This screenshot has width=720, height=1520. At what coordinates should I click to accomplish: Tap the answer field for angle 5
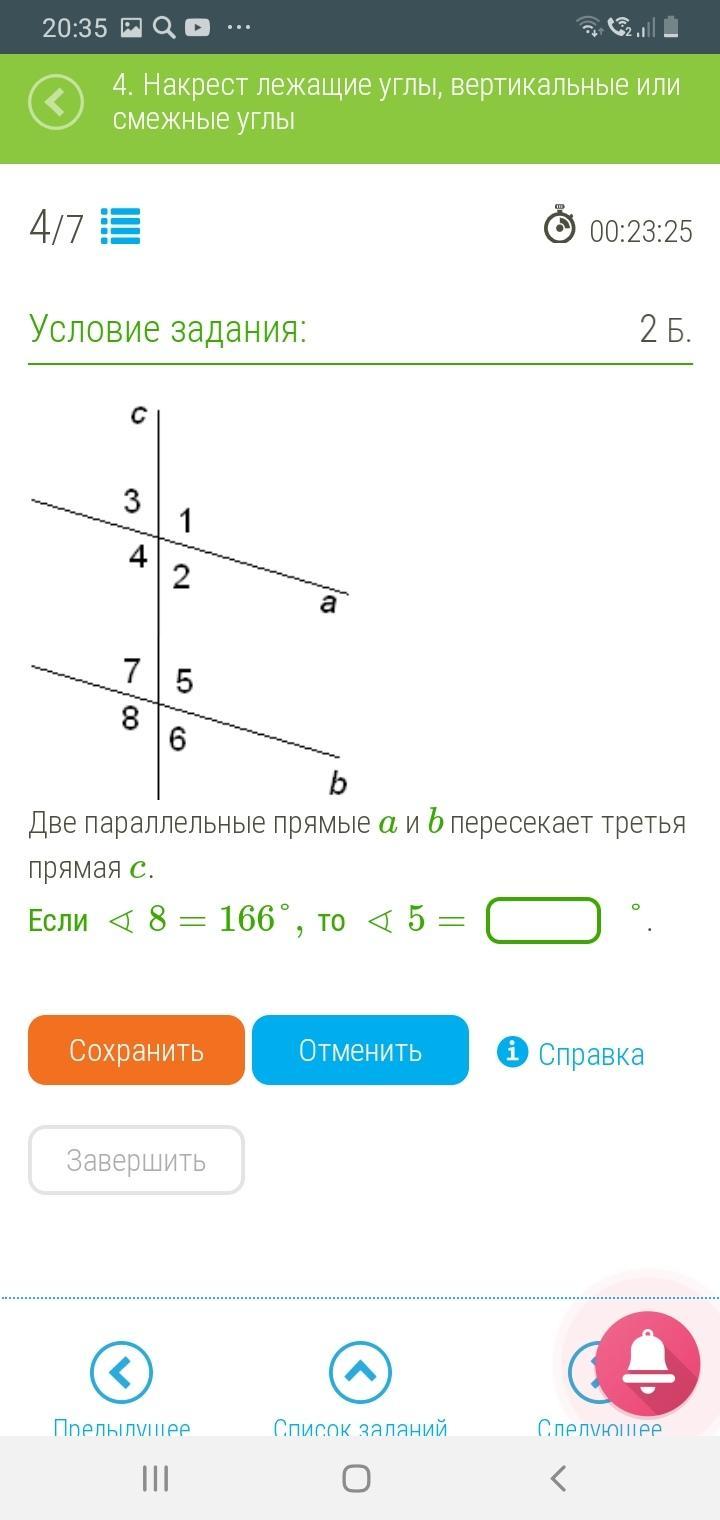pos(543,920)
